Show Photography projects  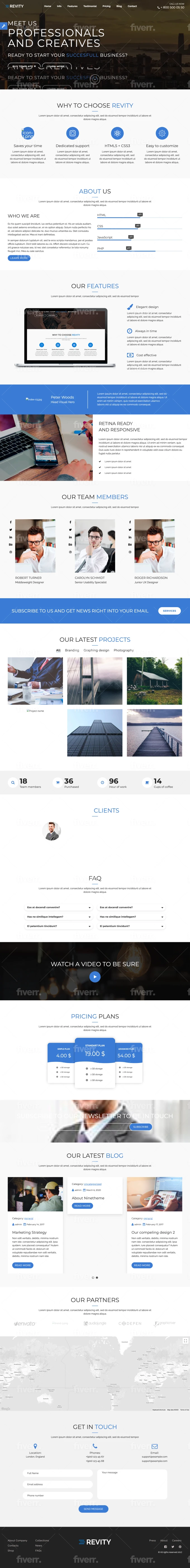coord(123,650)
